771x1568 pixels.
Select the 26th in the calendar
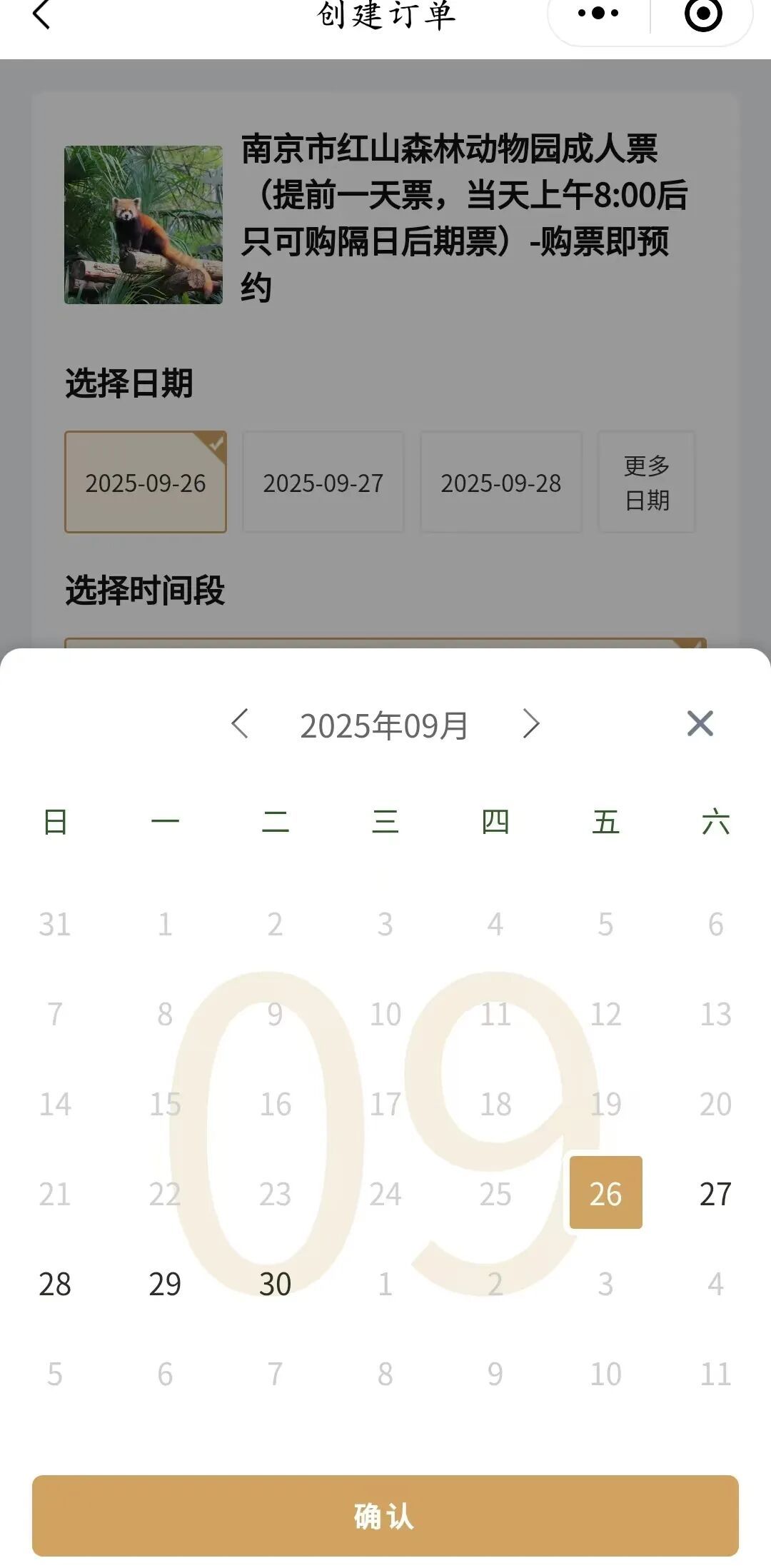click(x=605, y=1193)
